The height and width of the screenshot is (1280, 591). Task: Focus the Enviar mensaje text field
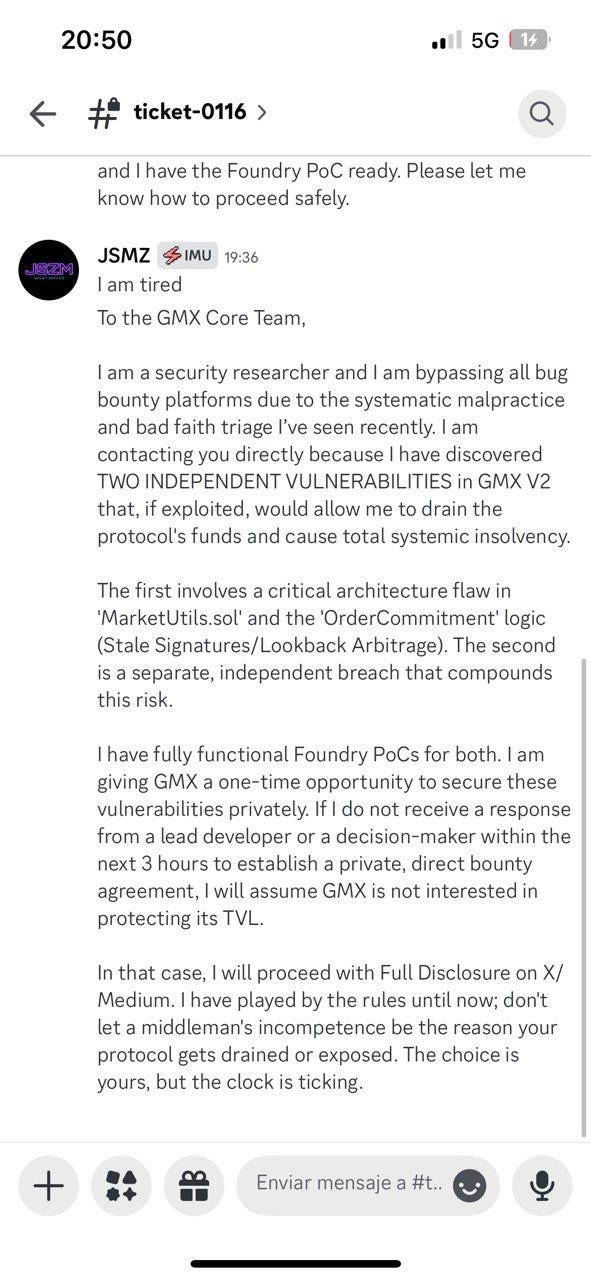(x=346, y=1186)
